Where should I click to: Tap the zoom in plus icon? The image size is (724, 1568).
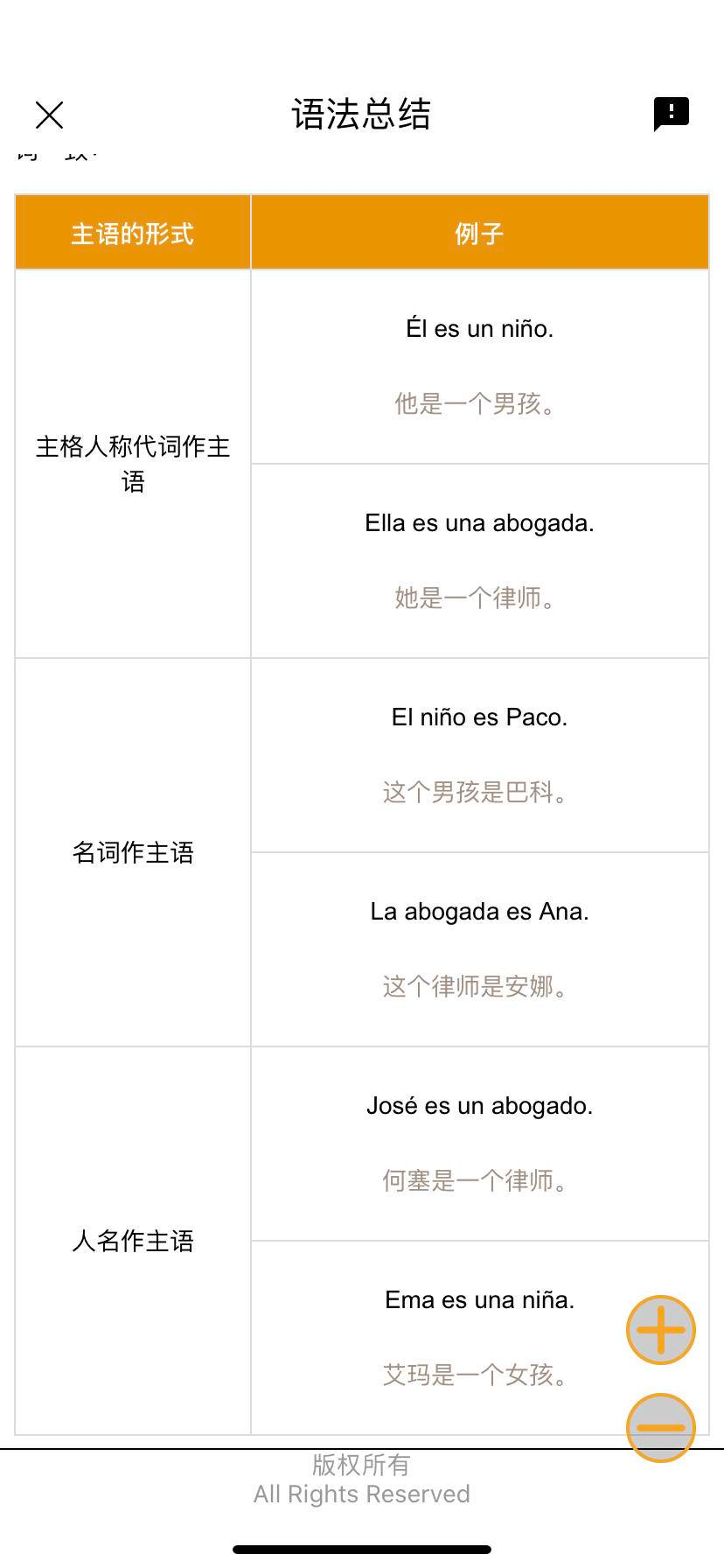pos(660,1329)
